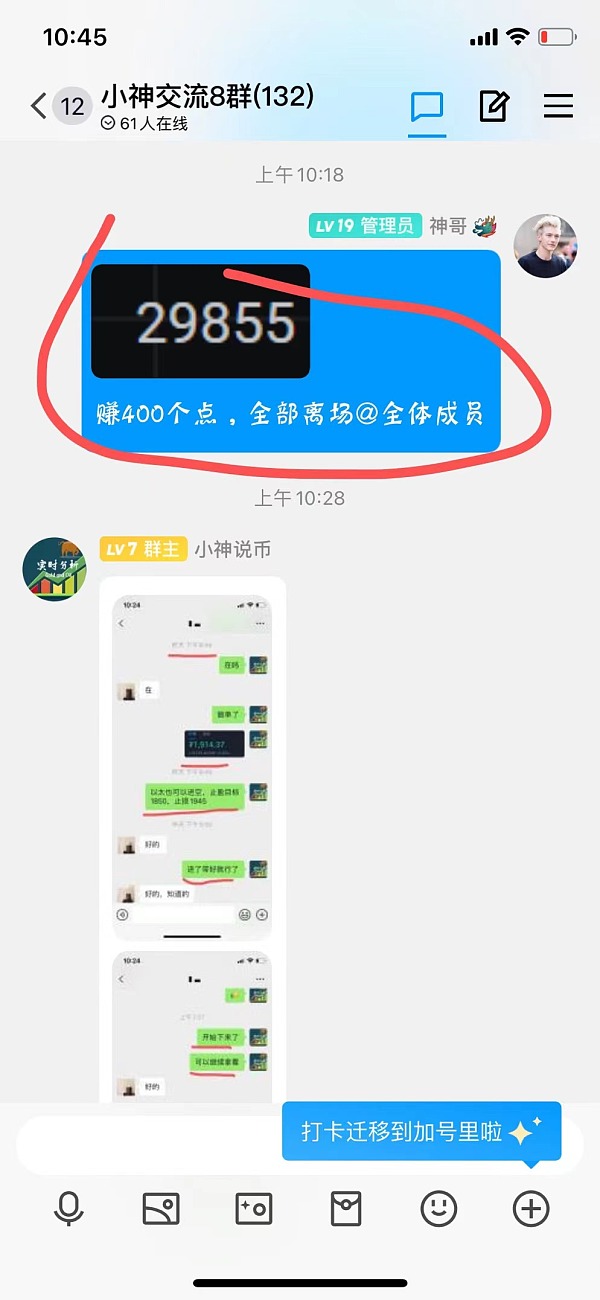Screen dimensions: 600x1300
Task: Send a red packet
Action: click(x=346, y=1209)
